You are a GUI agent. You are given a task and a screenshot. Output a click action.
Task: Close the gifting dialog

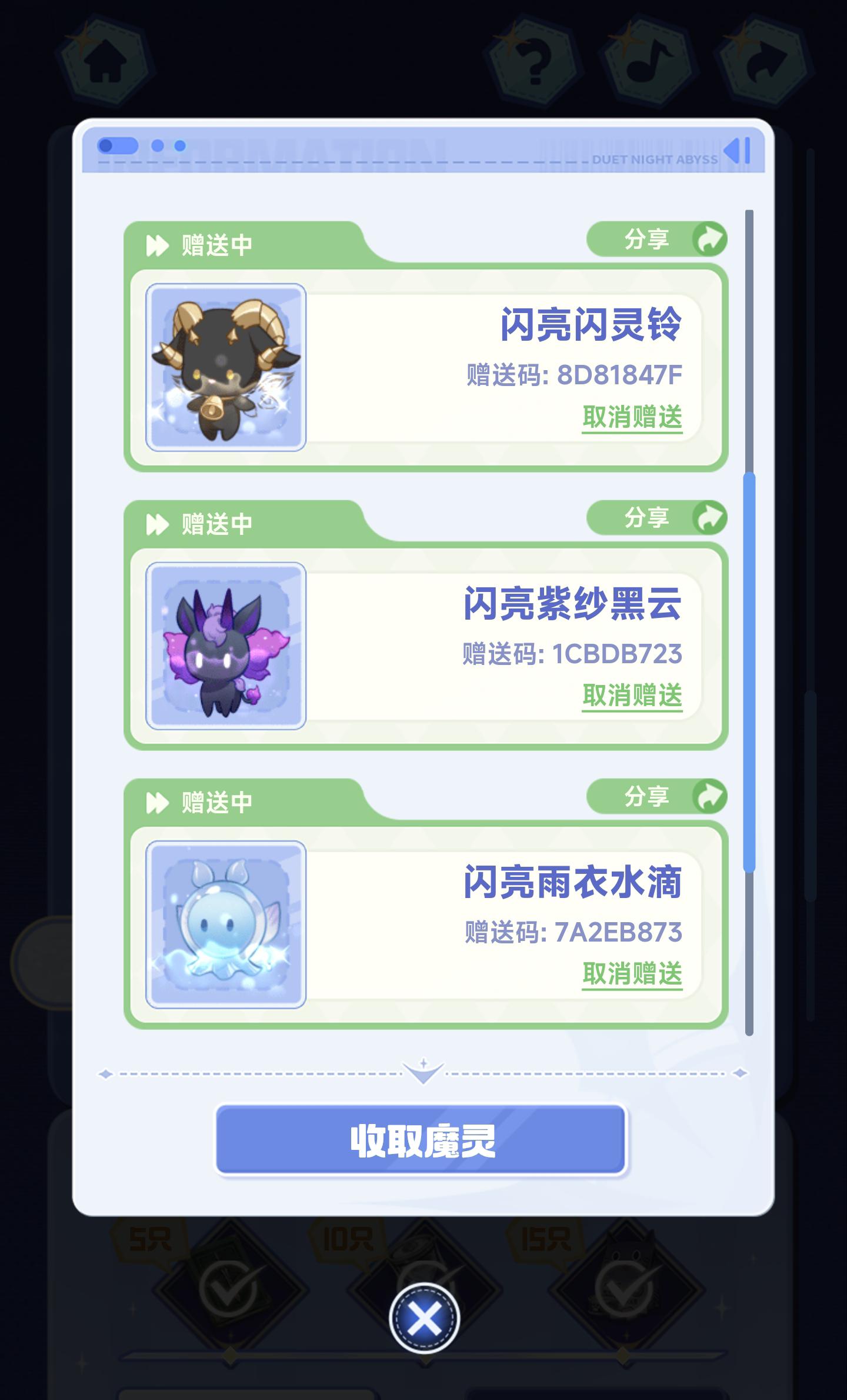[424, 1318]
